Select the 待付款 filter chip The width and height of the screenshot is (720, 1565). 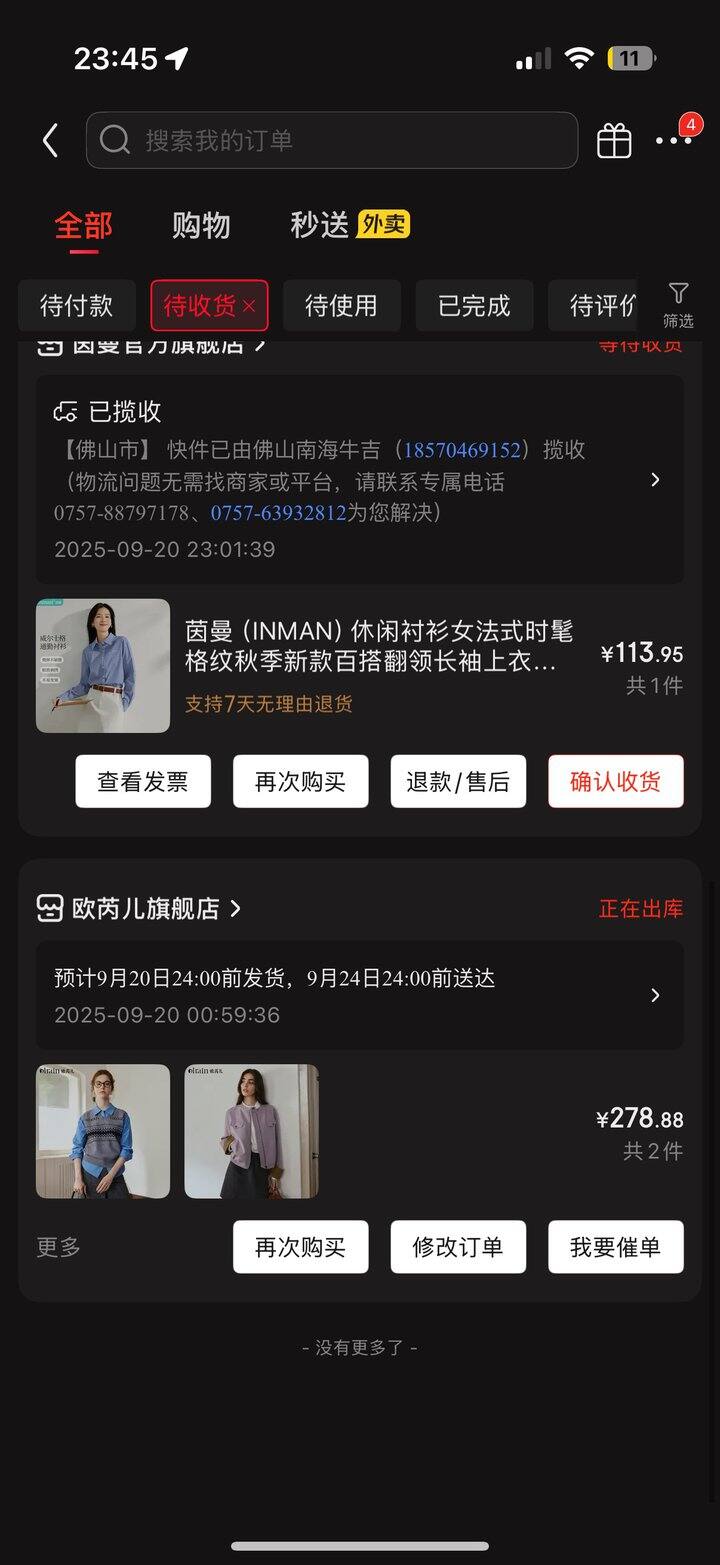(x=77, y=306)
